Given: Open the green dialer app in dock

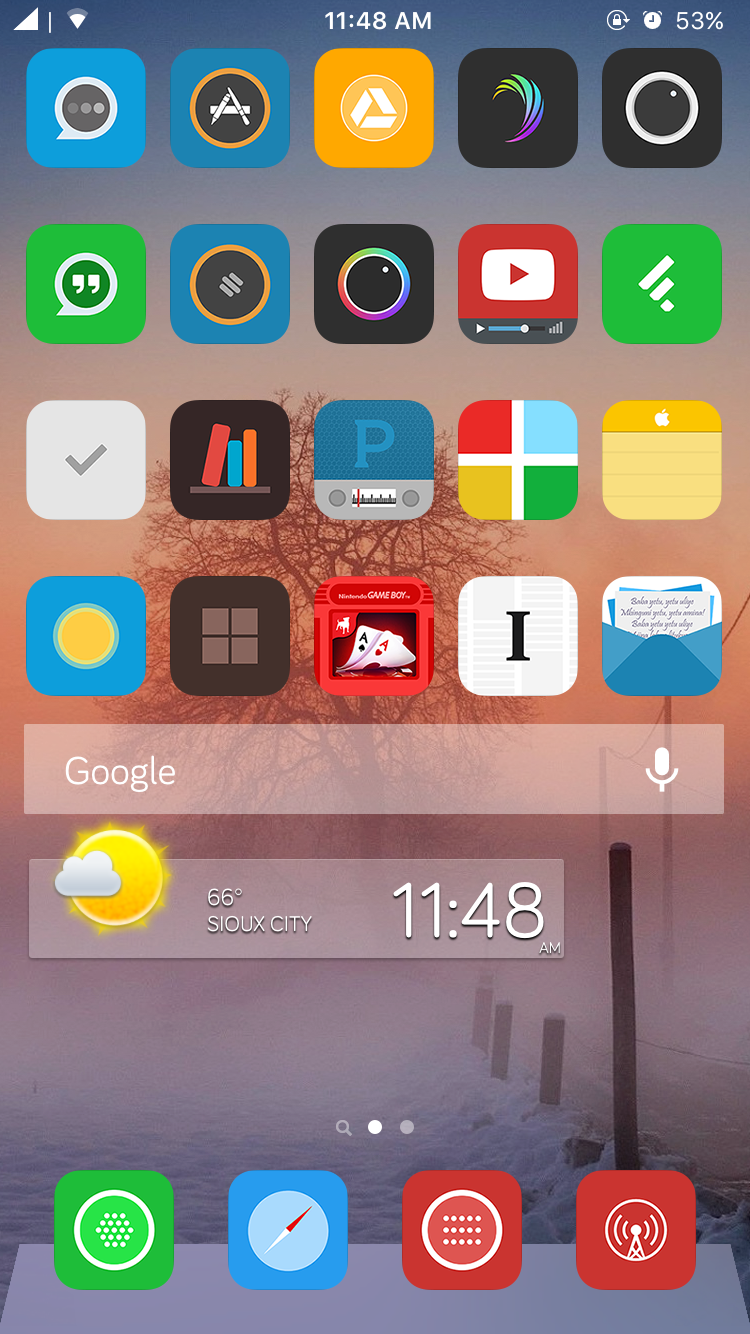Looking at the screenshot, I should (x=114, y=1230).
